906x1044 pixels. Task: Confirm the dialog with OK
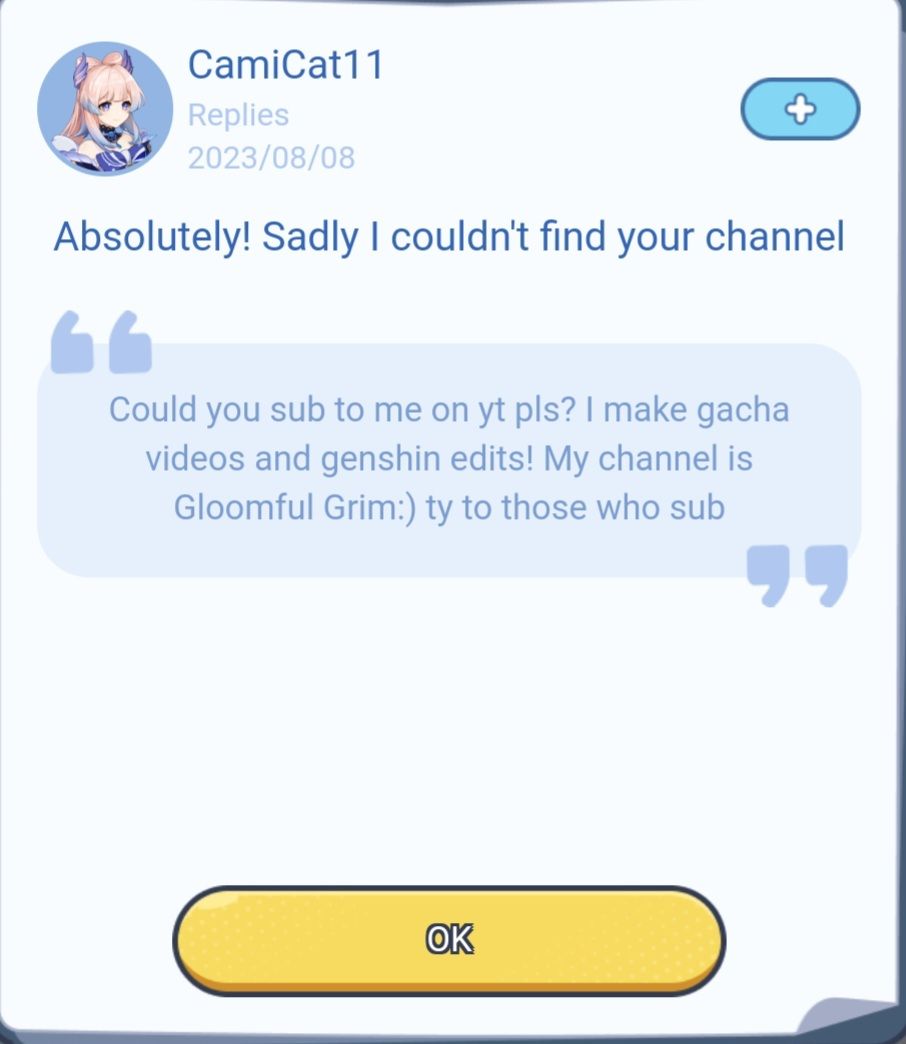pyautogui.click(x=449, y=939)
